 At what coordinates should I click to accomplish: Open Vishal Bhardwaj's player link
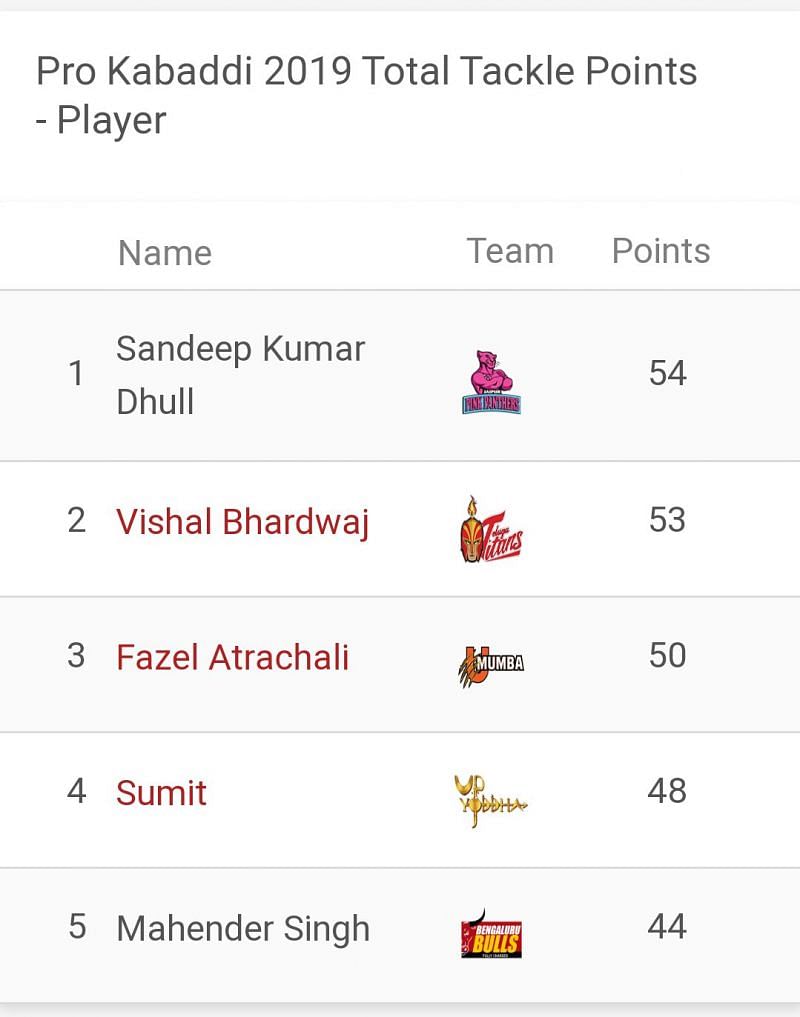[242, 522]
